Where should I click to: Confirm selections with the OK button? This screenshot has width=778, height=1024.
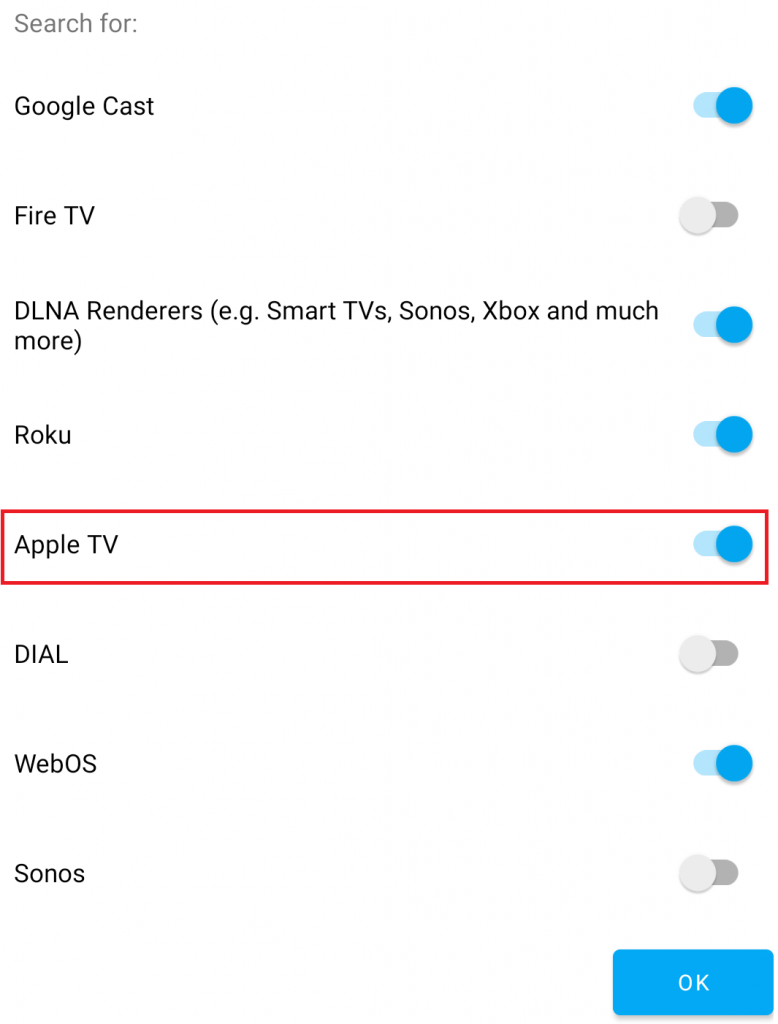click(x=692, y=983)
